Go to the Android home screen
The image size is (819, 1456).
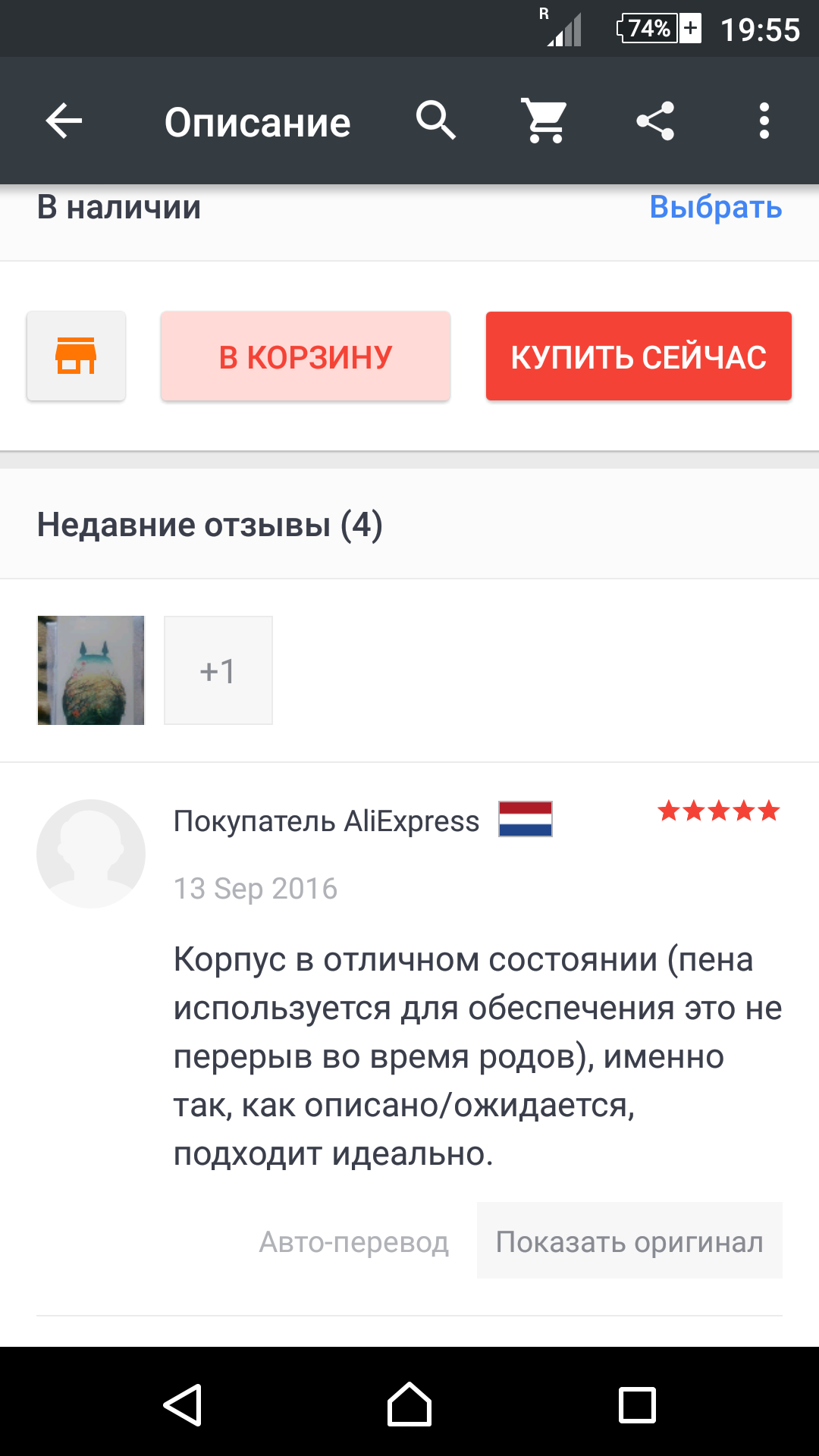coord(409,1405)
